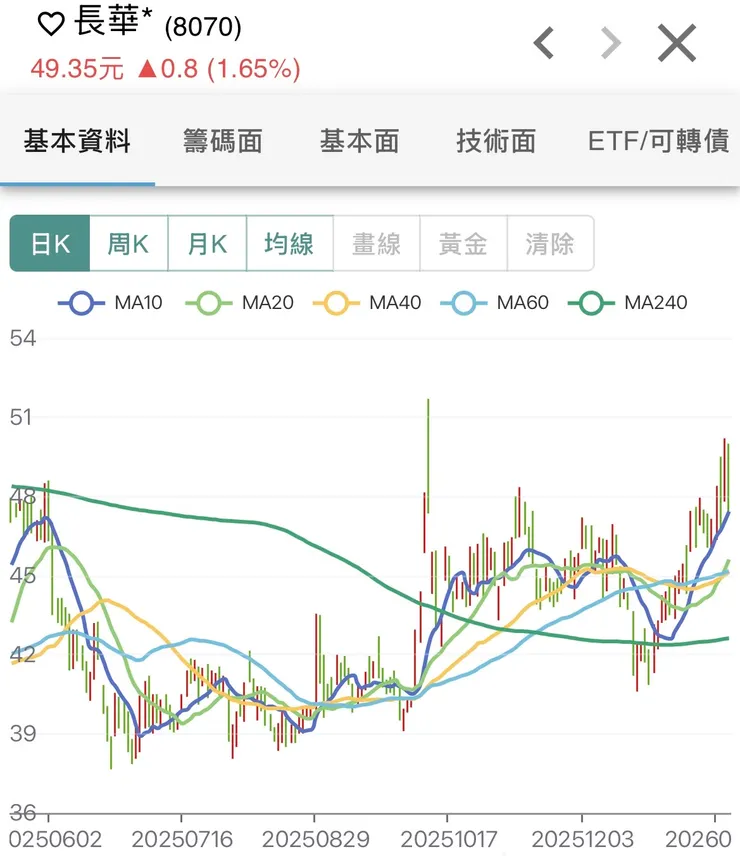This screenshot has height=856, width=740.
Task: Open the 籌碼面 tab
Action: pos(223,142)
